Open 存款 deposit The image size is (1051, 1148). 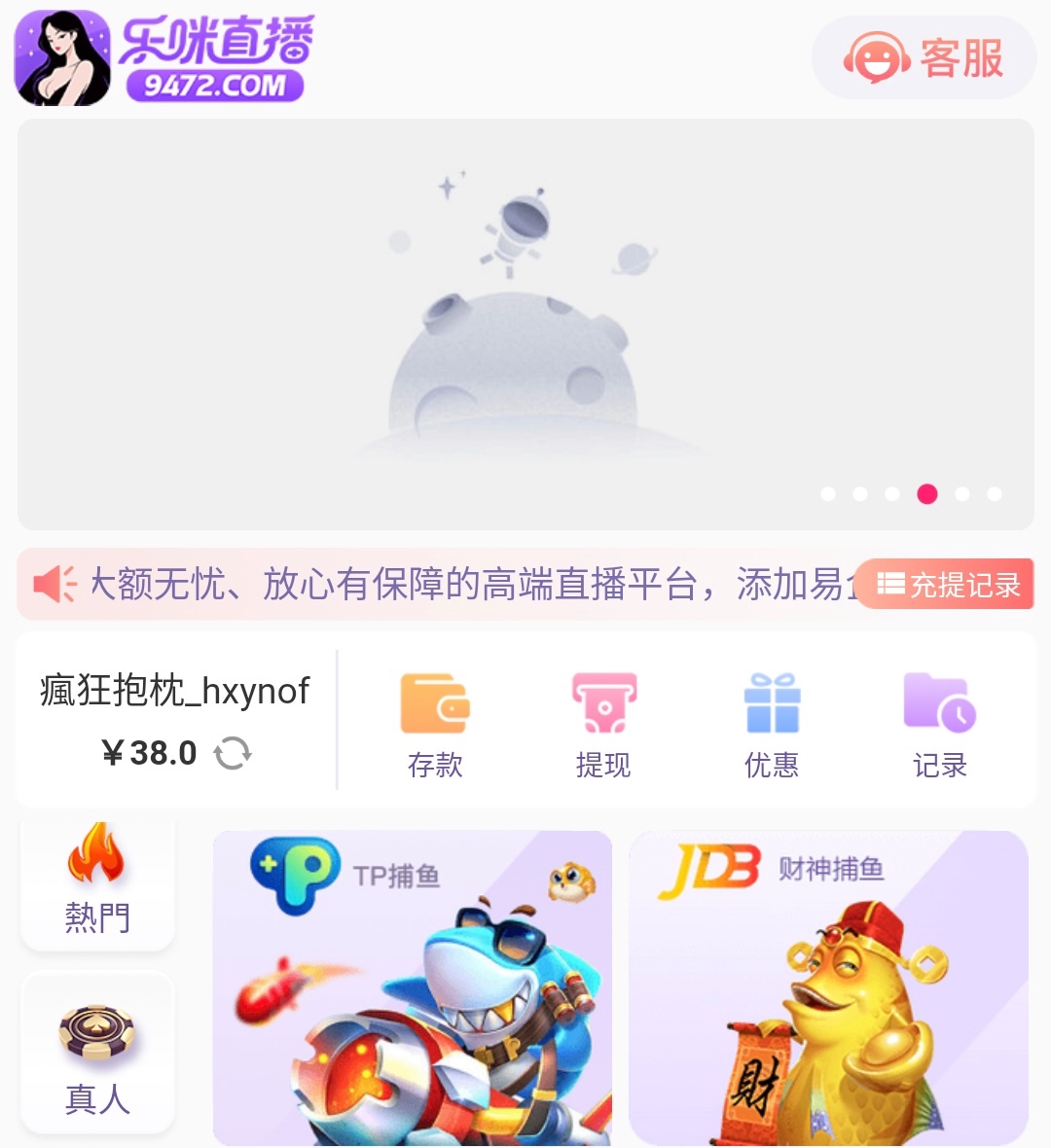tap(435, 725)
